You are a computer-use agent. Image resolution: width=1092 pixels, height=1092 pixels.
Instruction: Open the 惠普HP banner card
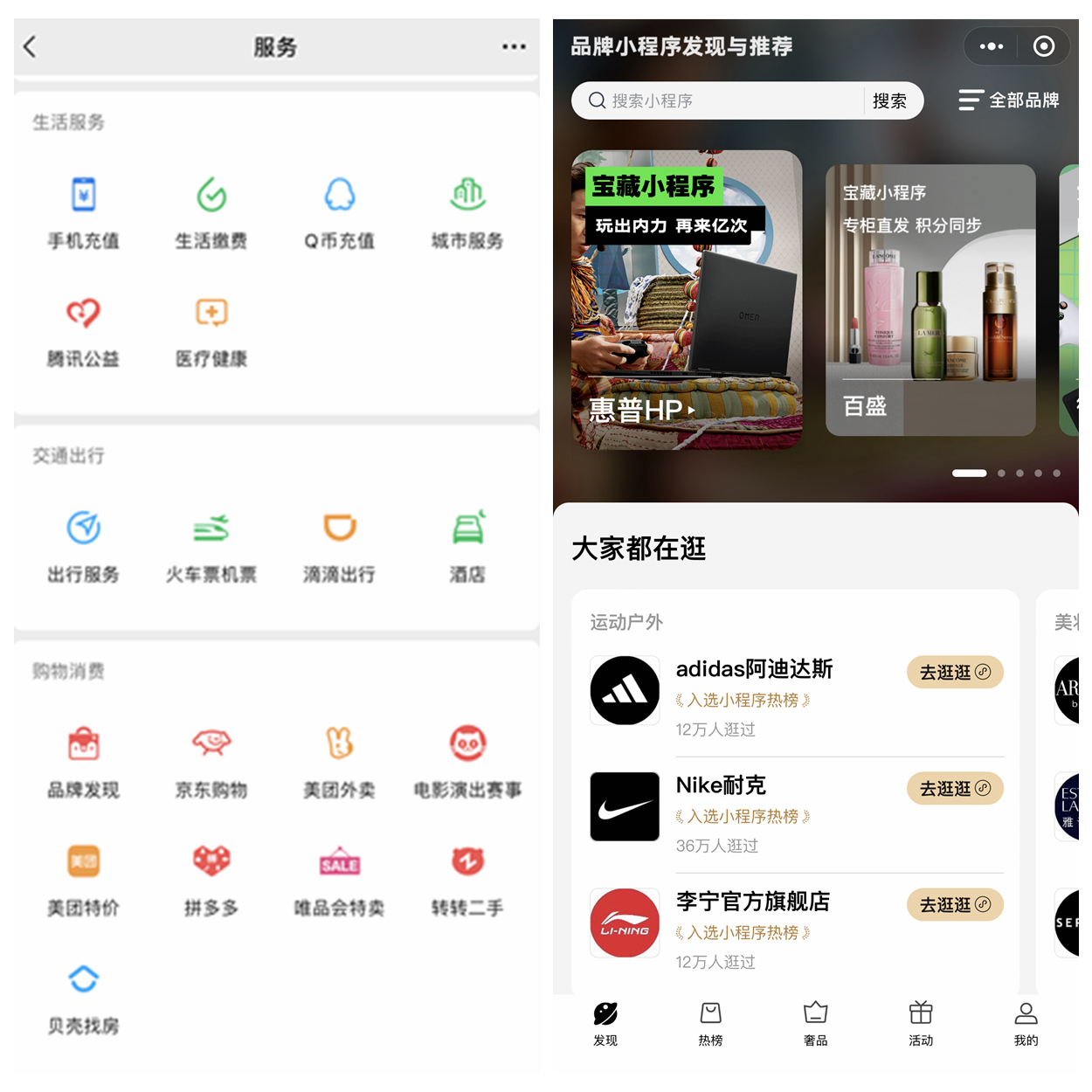tap(687, 300)
